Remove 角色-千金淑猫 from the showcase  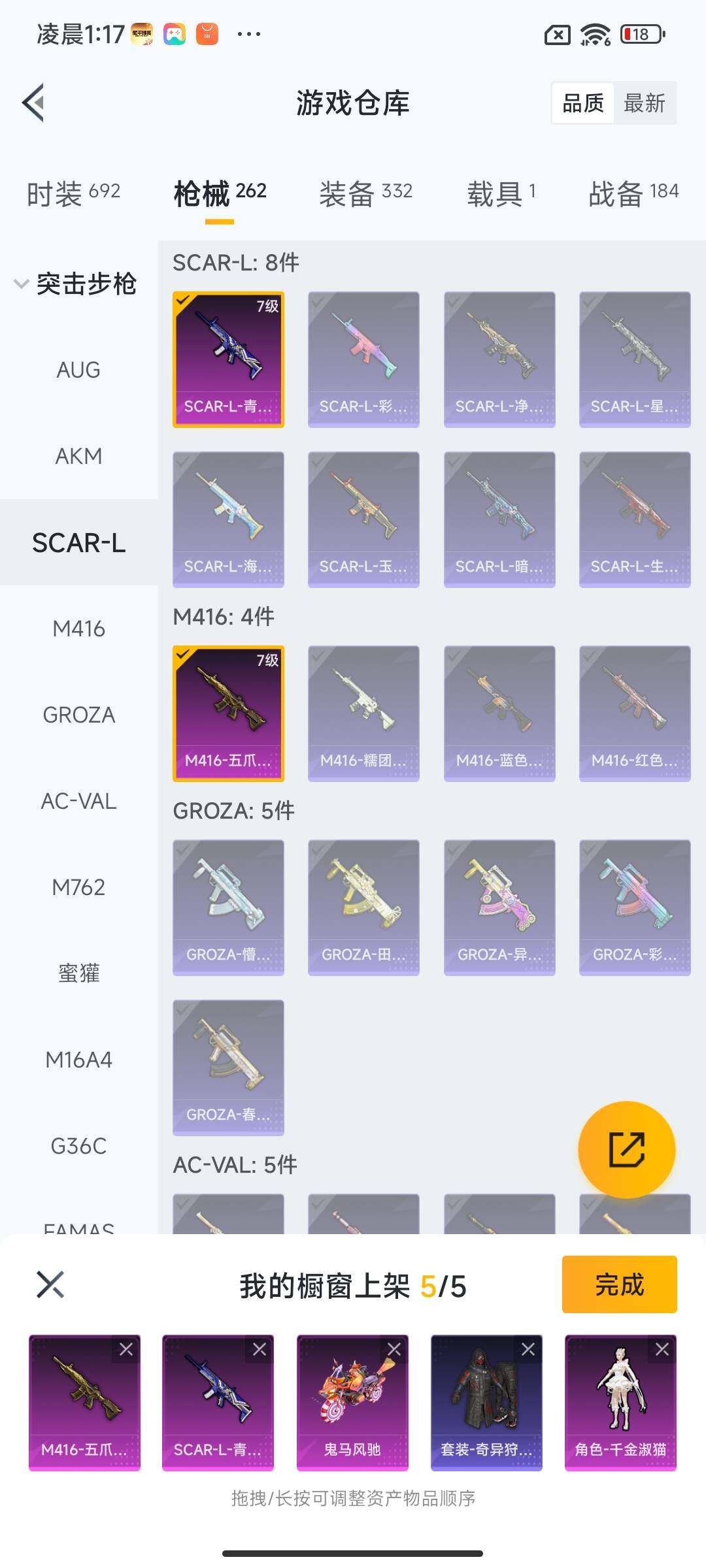(662, 1349)
